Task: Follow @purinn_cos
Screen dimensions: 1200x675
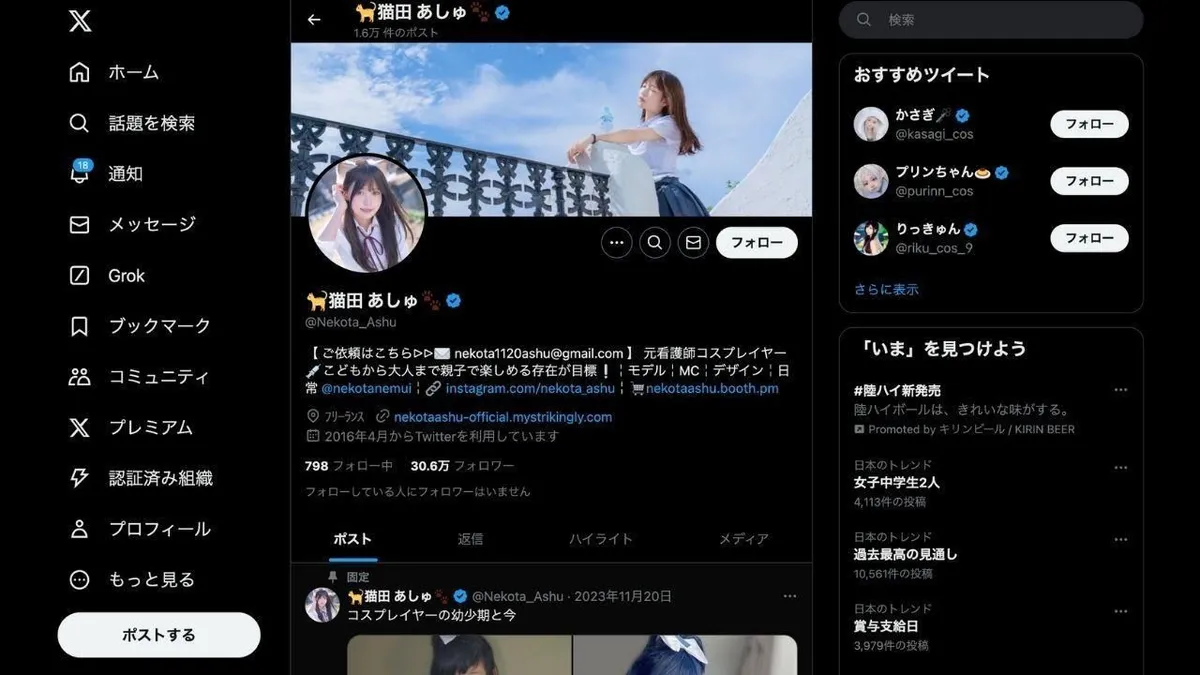Action: [1089, 181]
